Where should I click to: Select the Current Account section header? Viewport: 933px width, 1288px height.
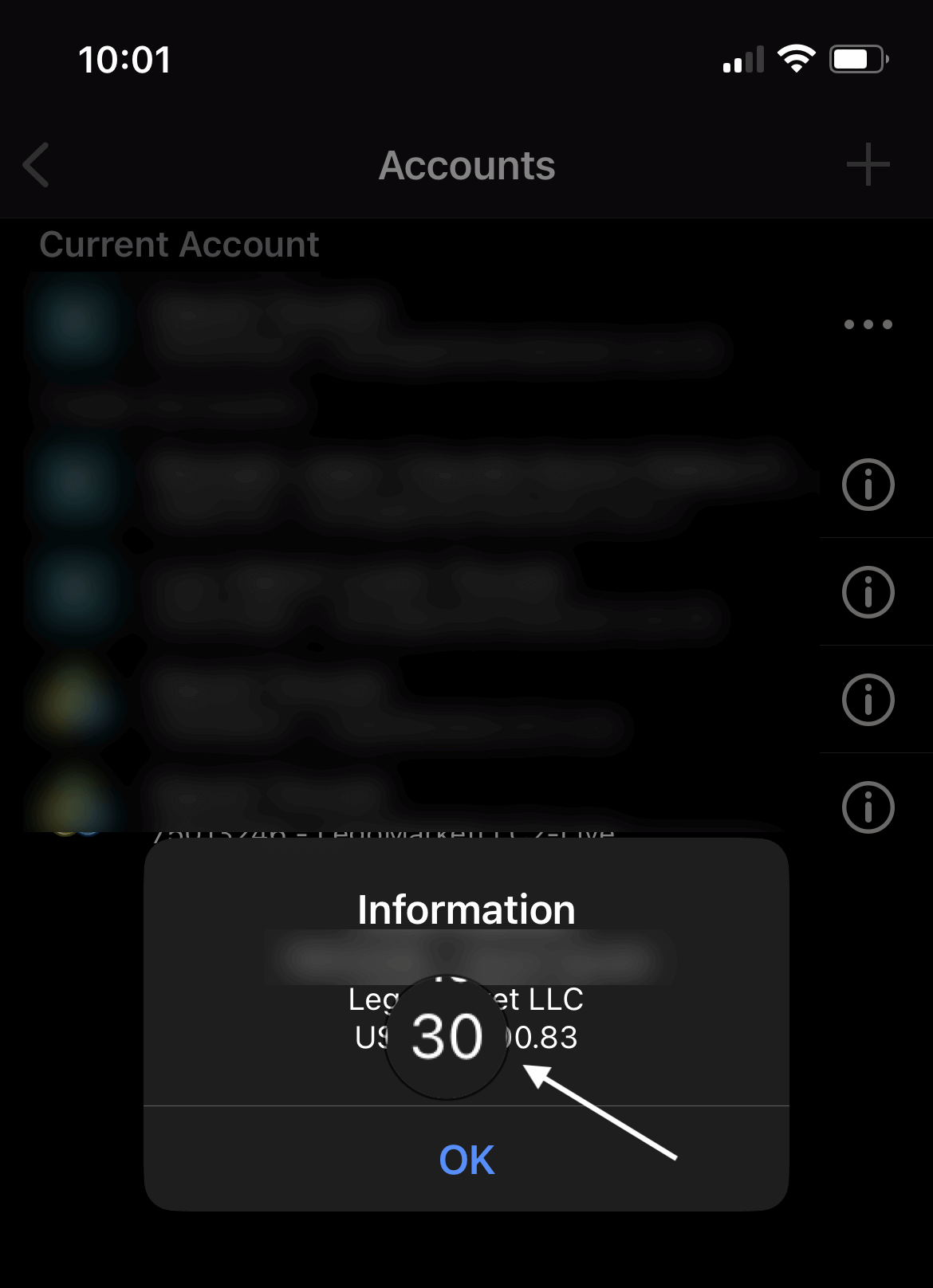coord(179,245)
